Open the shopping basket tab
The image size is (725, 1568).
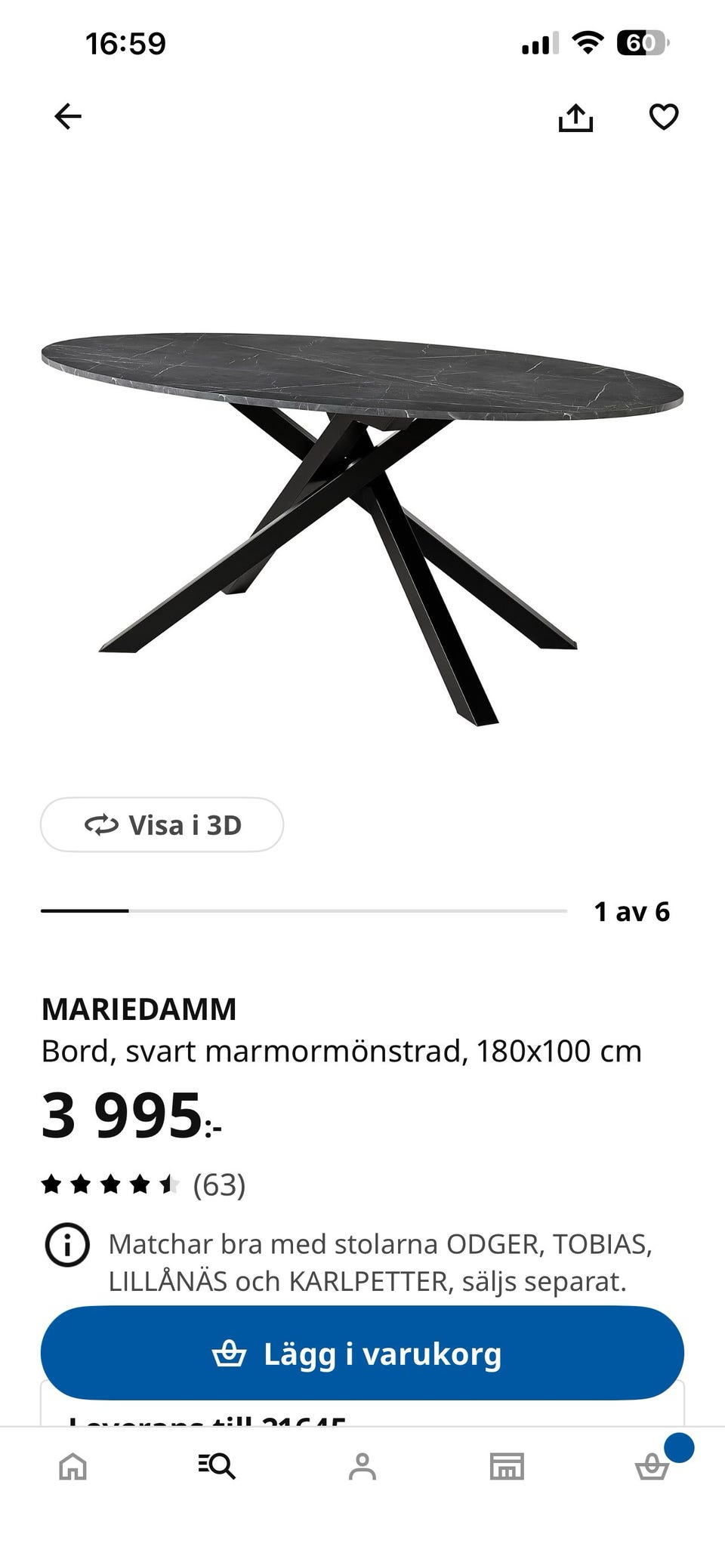pyautogui.click(x=652, y=1466)
